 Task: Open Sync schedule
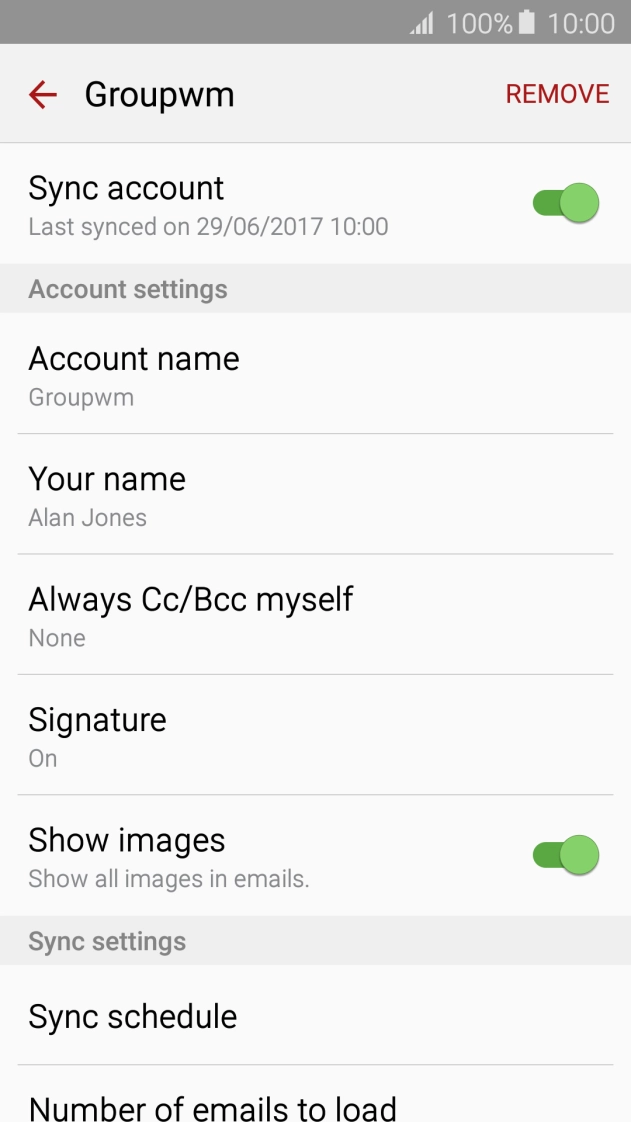(x=315, y=1016)
